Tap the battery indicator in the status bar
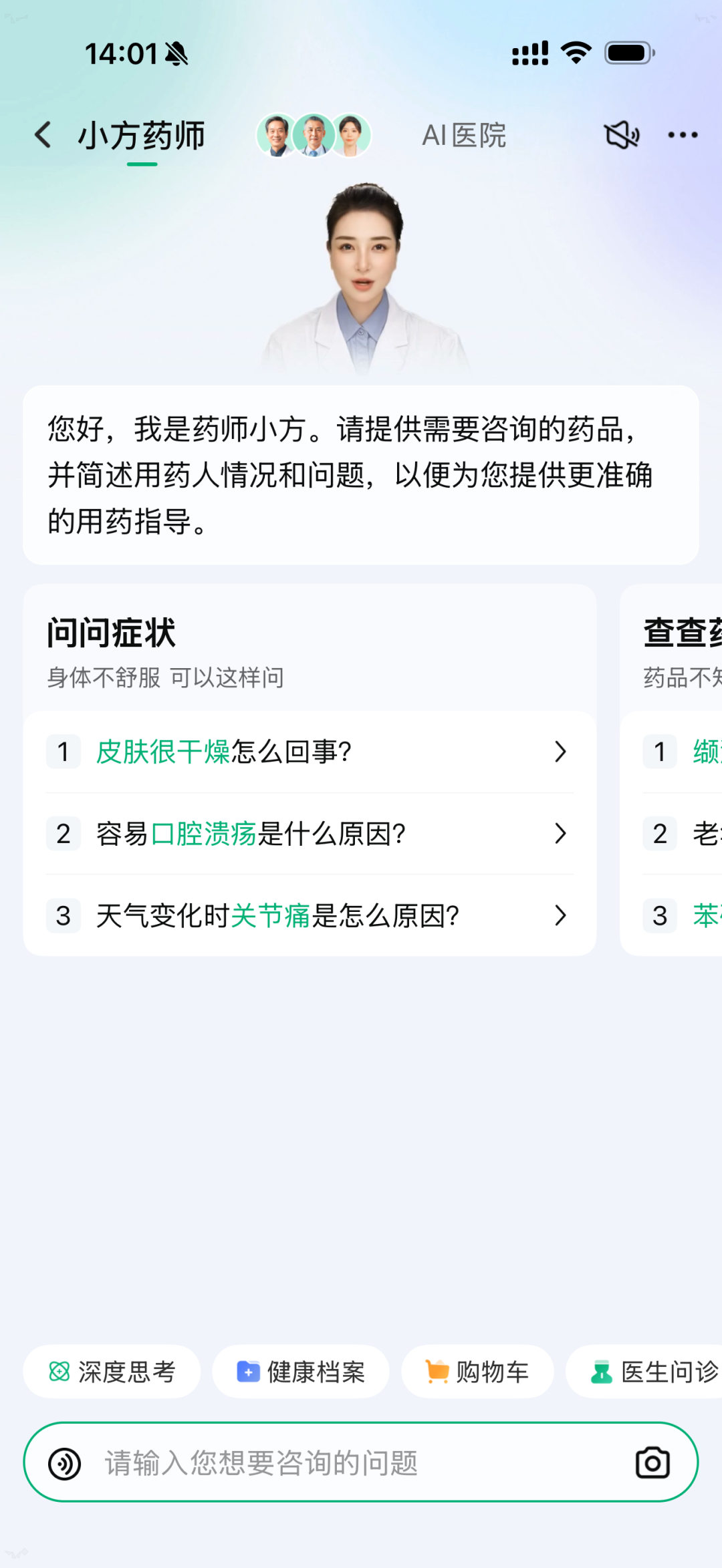Screen dimensions: 722x1568 point(628,55)
